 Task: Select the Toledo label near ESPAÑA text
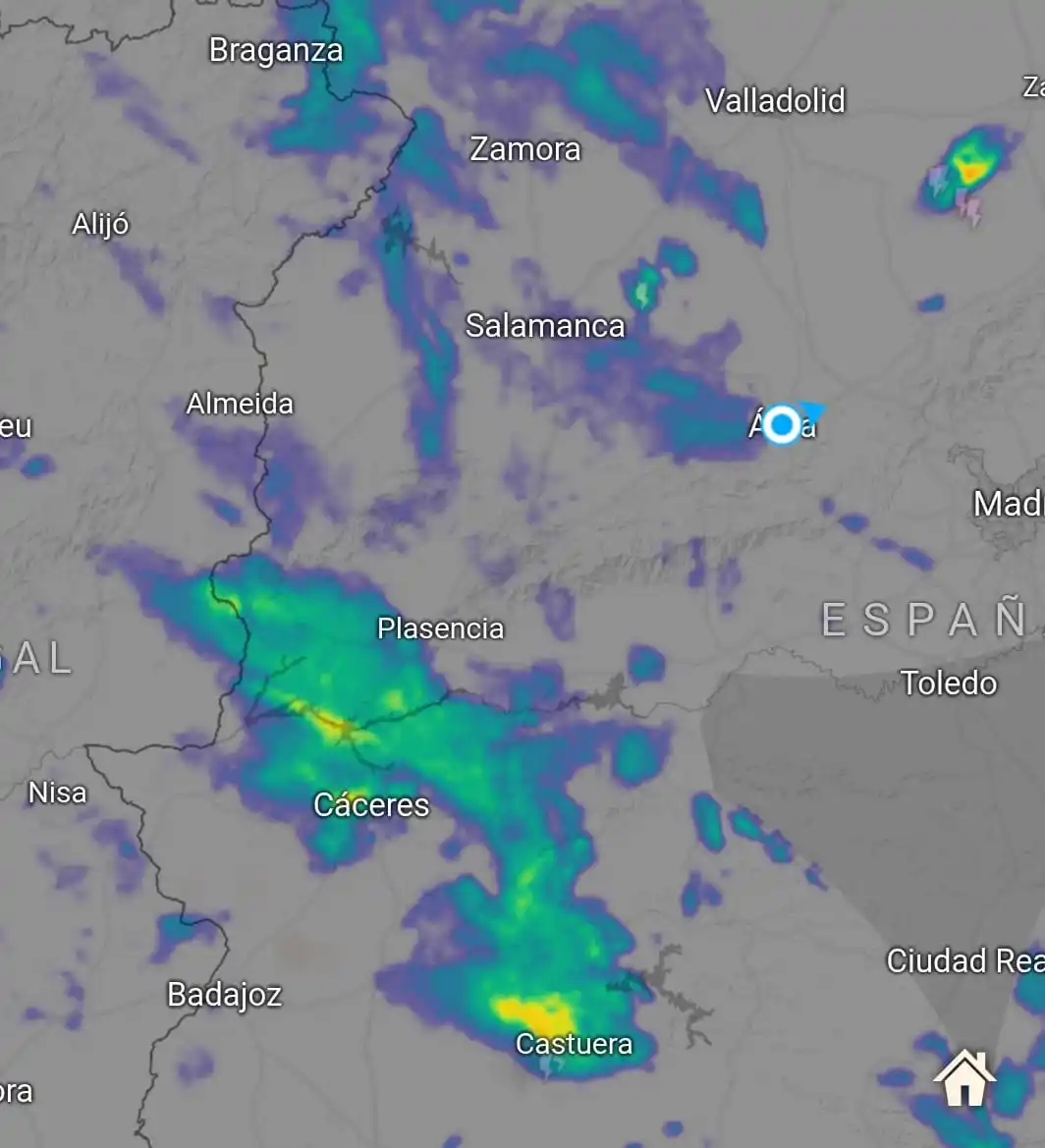pyautogui.click(x=950, y=683)
